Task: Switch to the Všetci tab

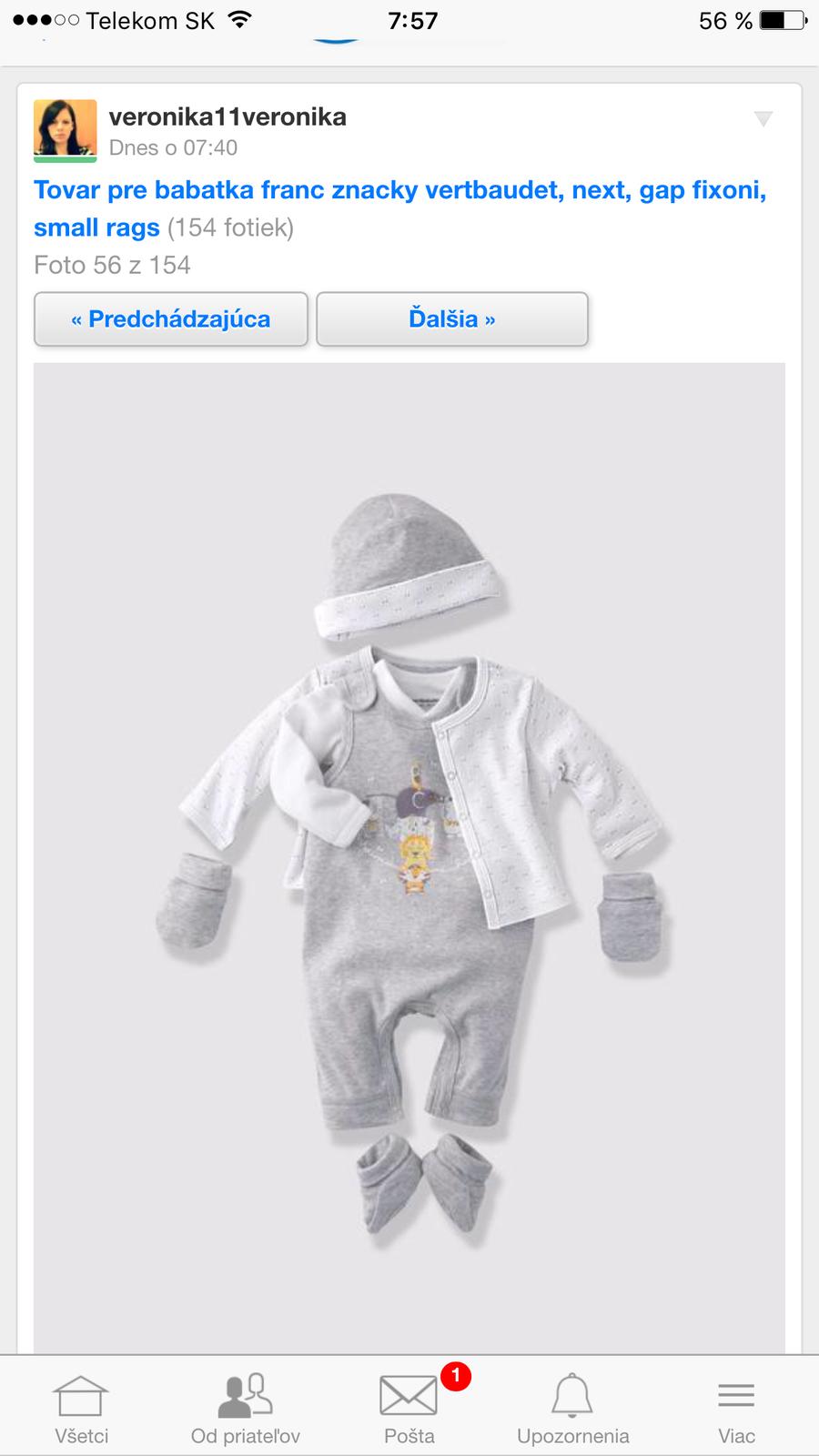Action: pyautogui.click(x=82, y=1408)
